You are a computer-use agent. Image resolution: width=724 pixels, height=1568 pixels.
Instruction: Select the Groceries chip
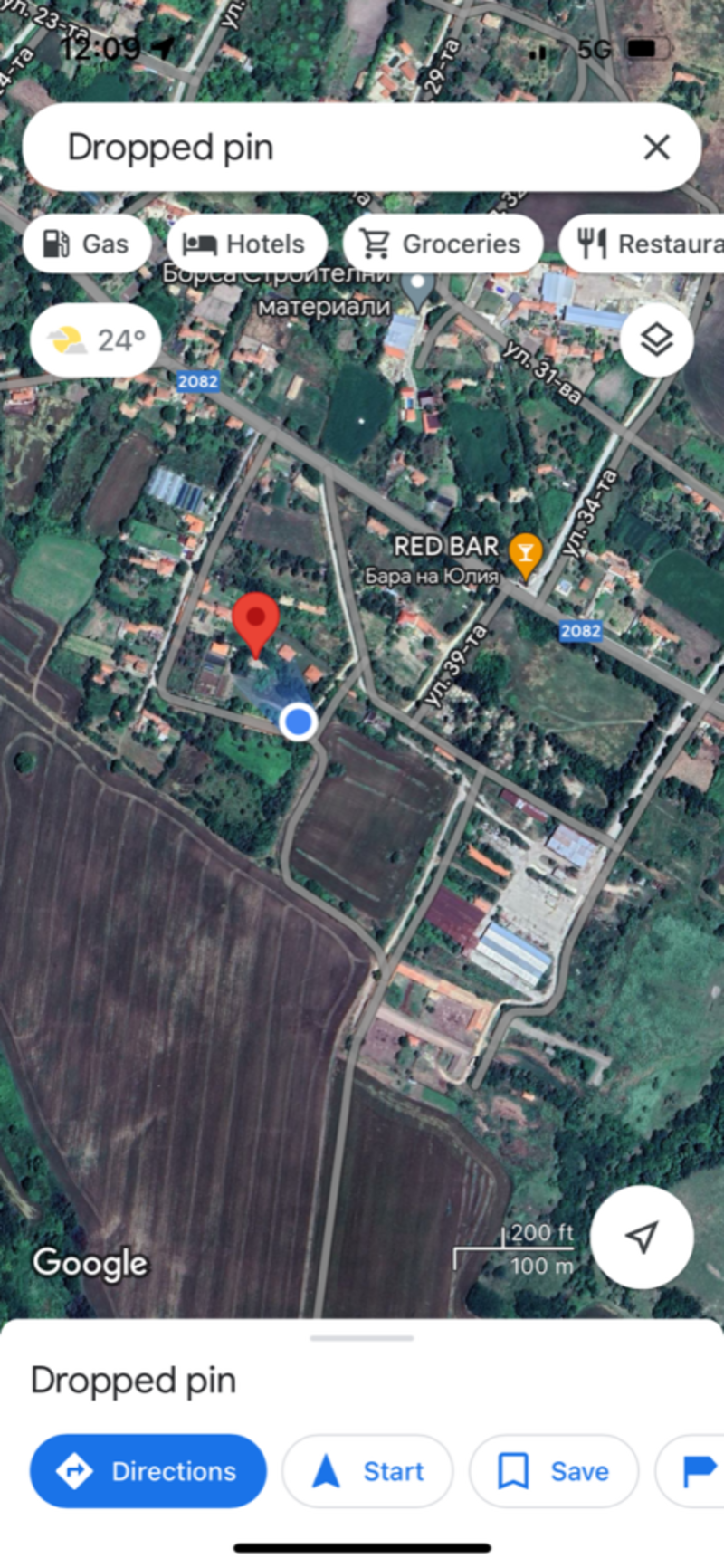(442, 244)
